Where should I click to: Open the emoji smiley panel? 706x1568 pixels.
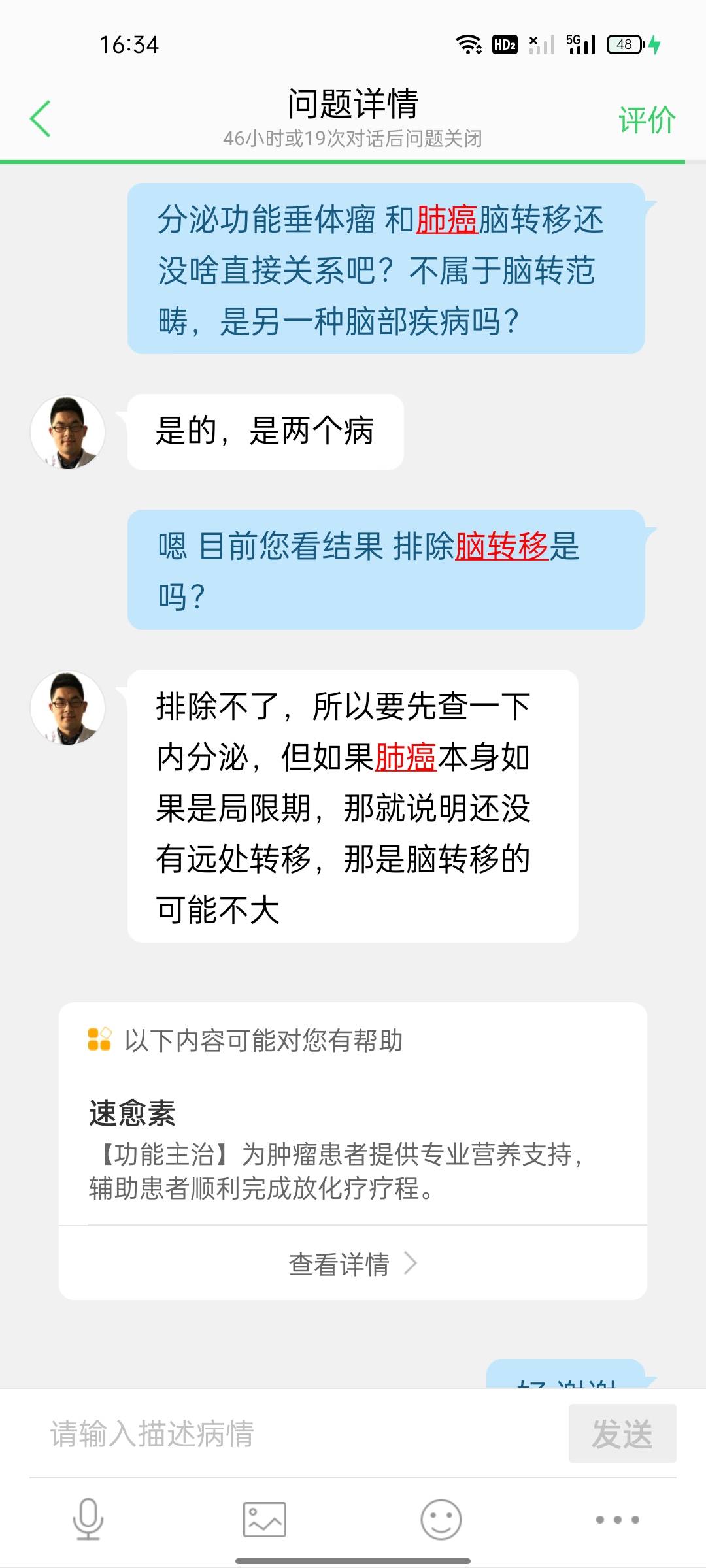[441, 1519]
